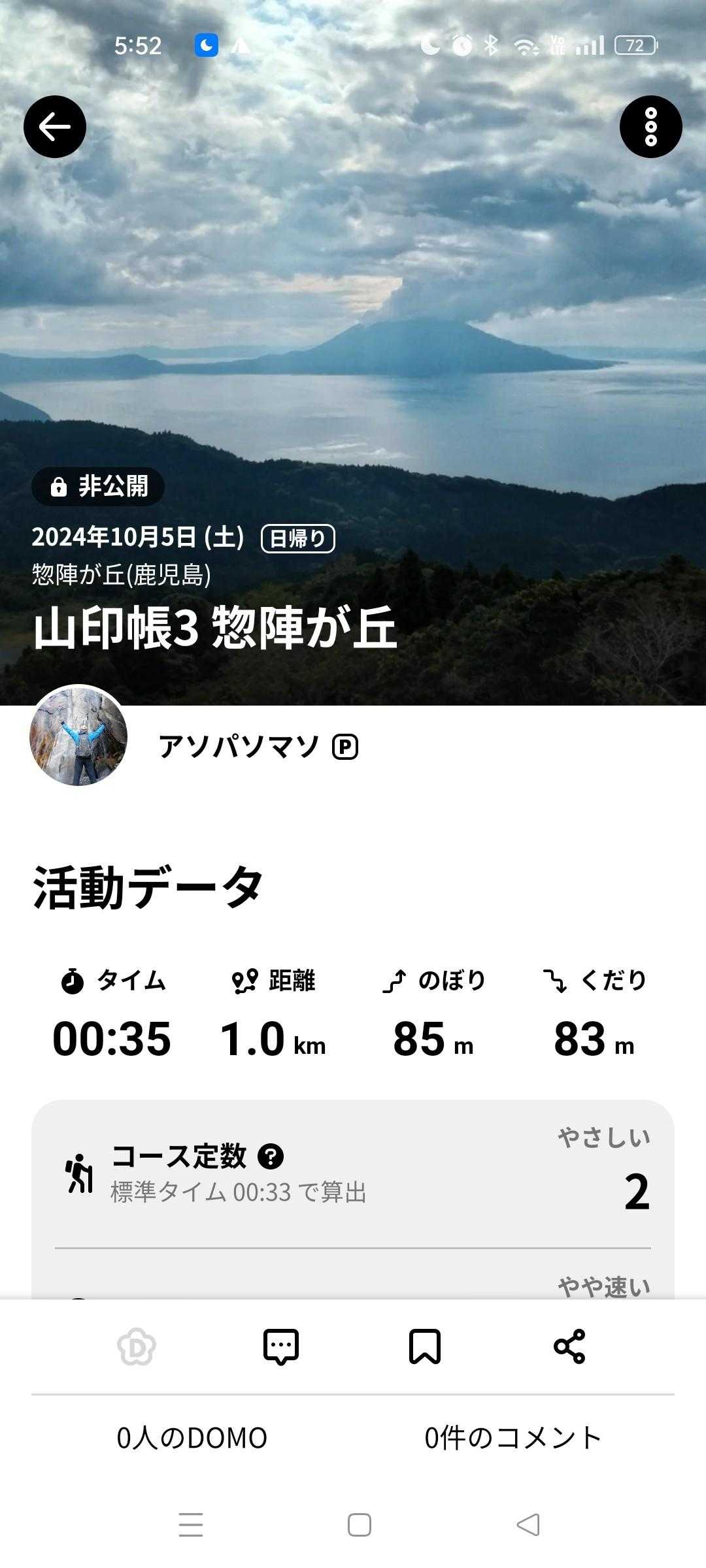Open the three-dot overflow menu
The width and height of the screenshot is (706, 1568).
(650, 127)
